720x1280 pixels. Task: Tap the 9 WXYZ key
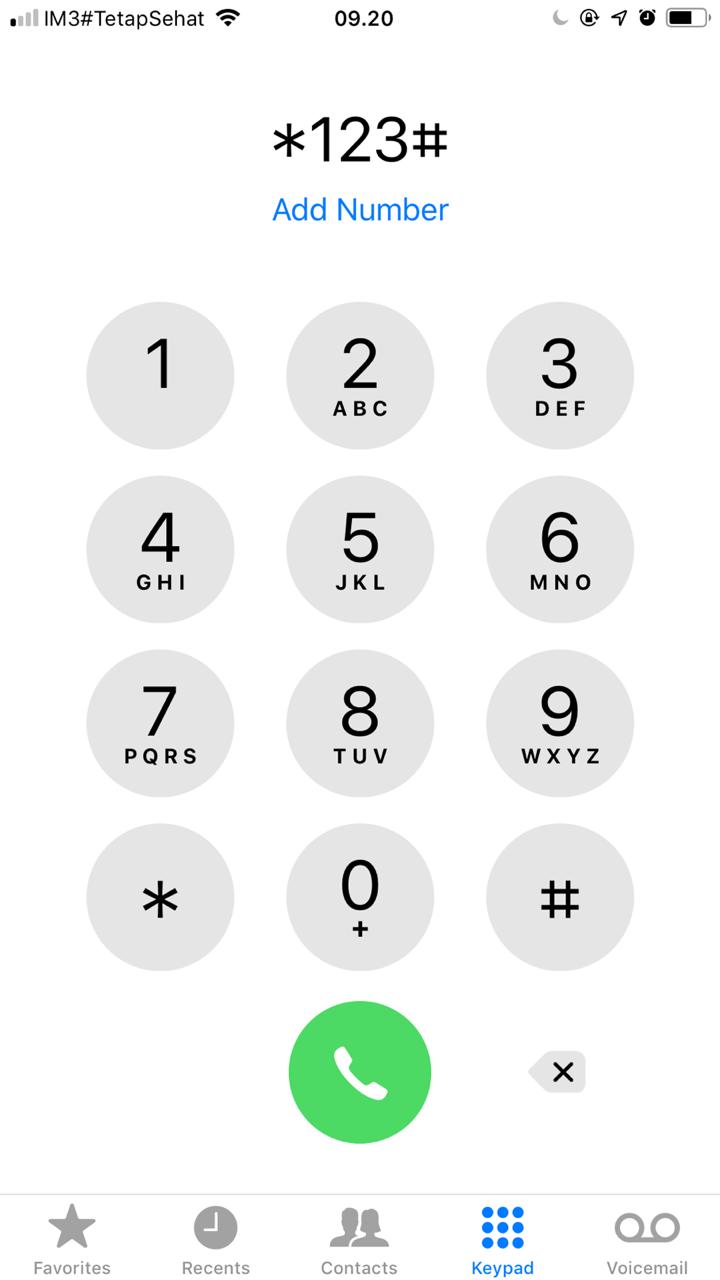[x=560, y=724]
